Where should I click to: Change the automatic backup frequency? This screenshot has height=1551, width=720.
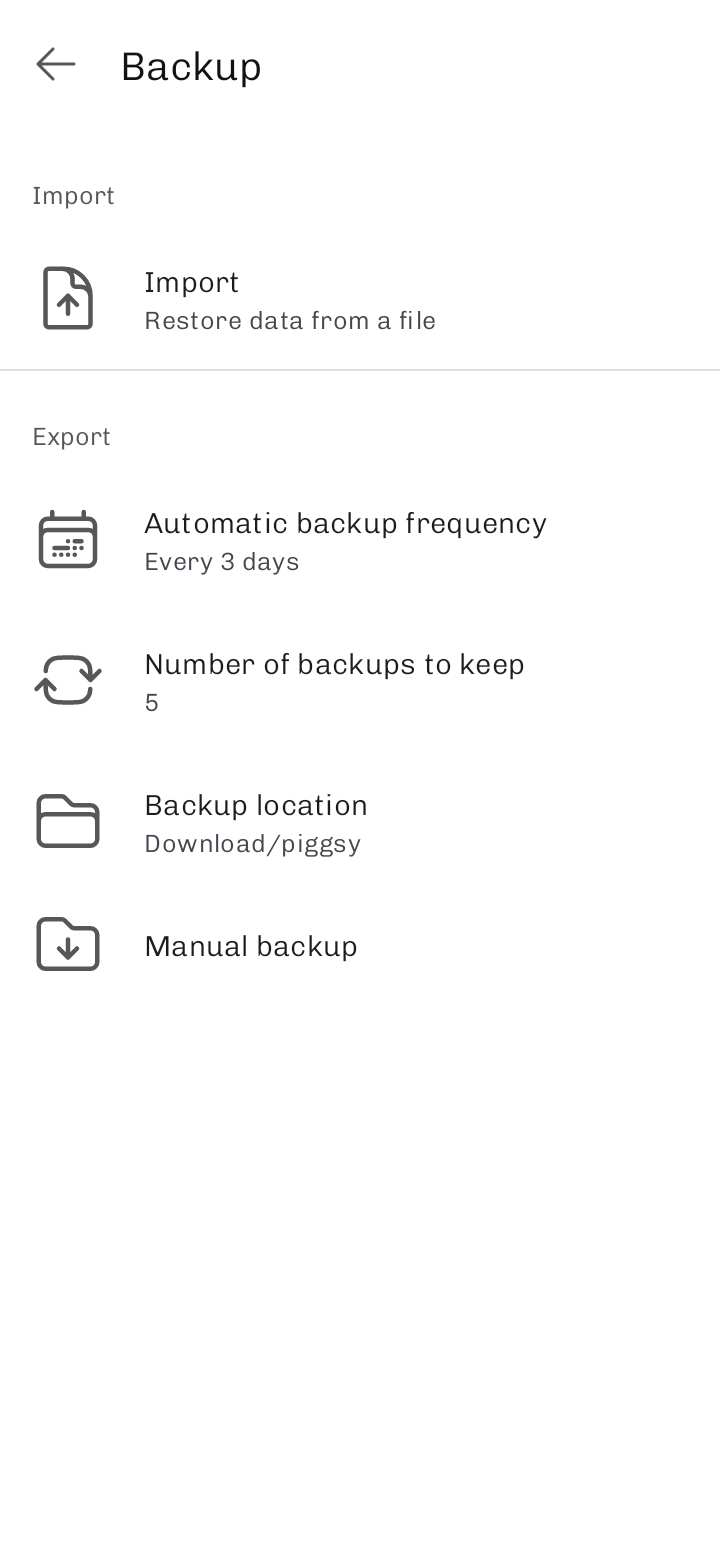coord(345,541)
